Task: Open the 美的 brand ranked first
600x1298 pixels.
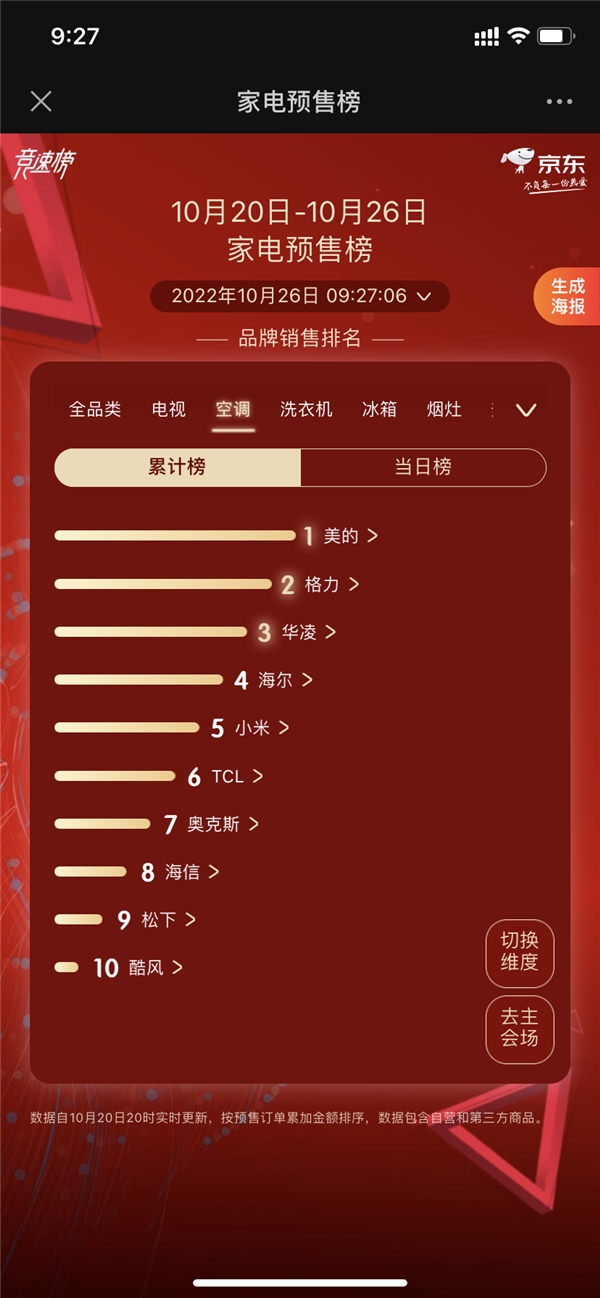Action: [x=350, y=536]
